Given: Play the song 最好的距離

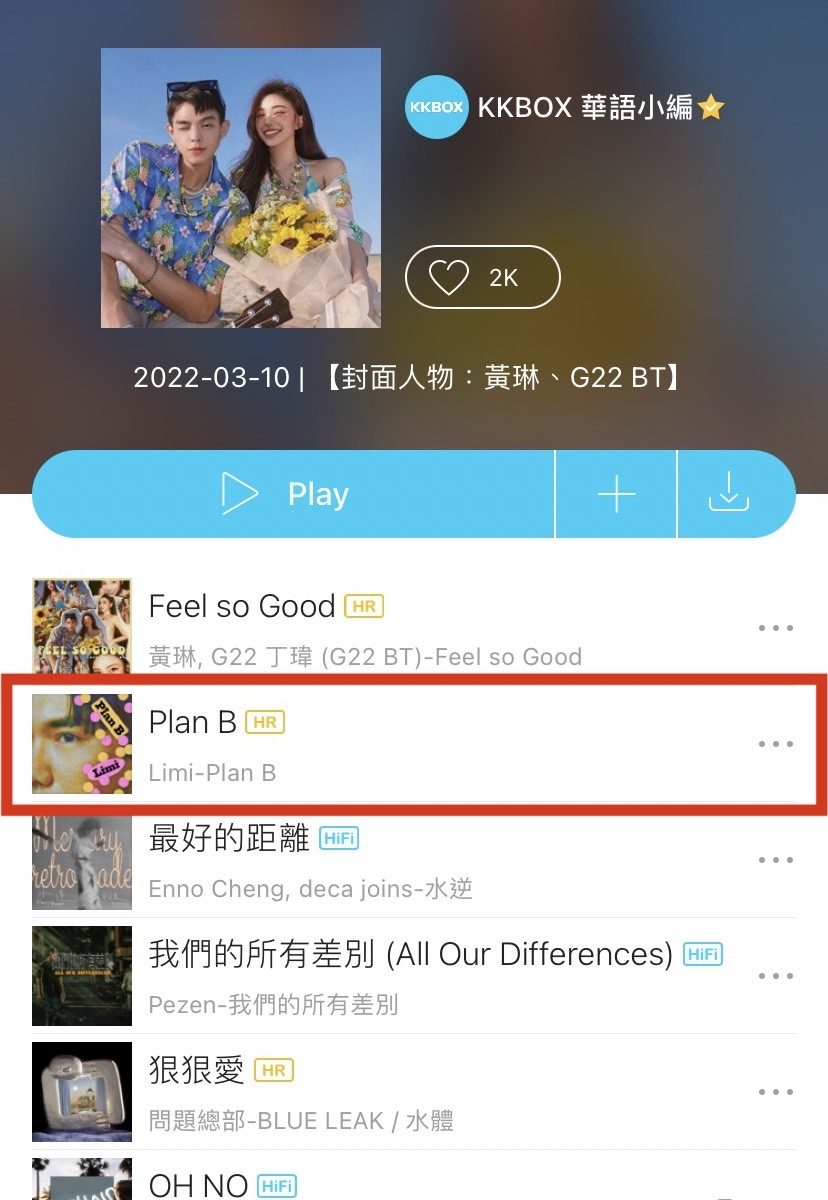Looking at the screenshot, I should click(x=228, y=839).
